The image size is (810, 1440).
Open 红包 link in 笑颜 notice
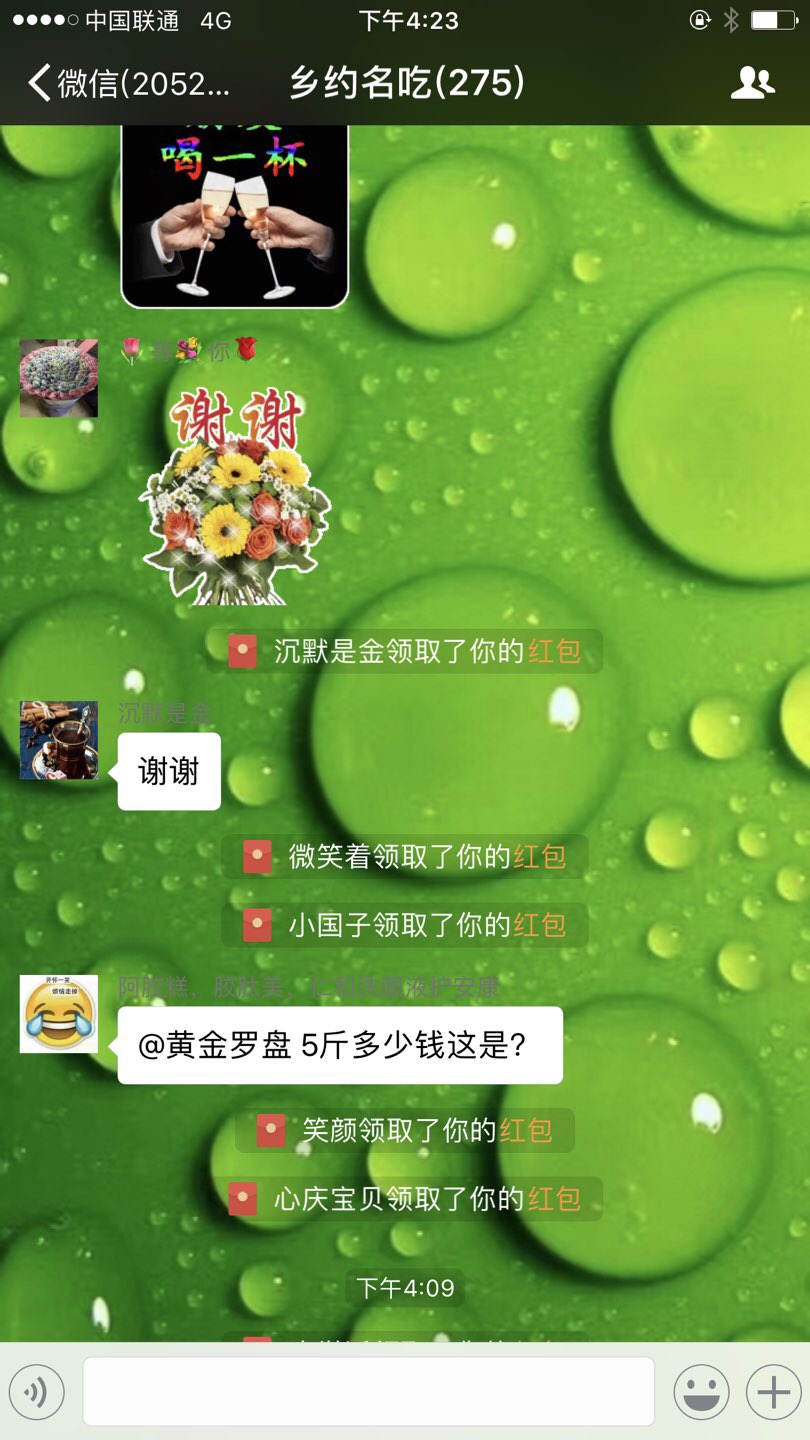point(526,1131)
